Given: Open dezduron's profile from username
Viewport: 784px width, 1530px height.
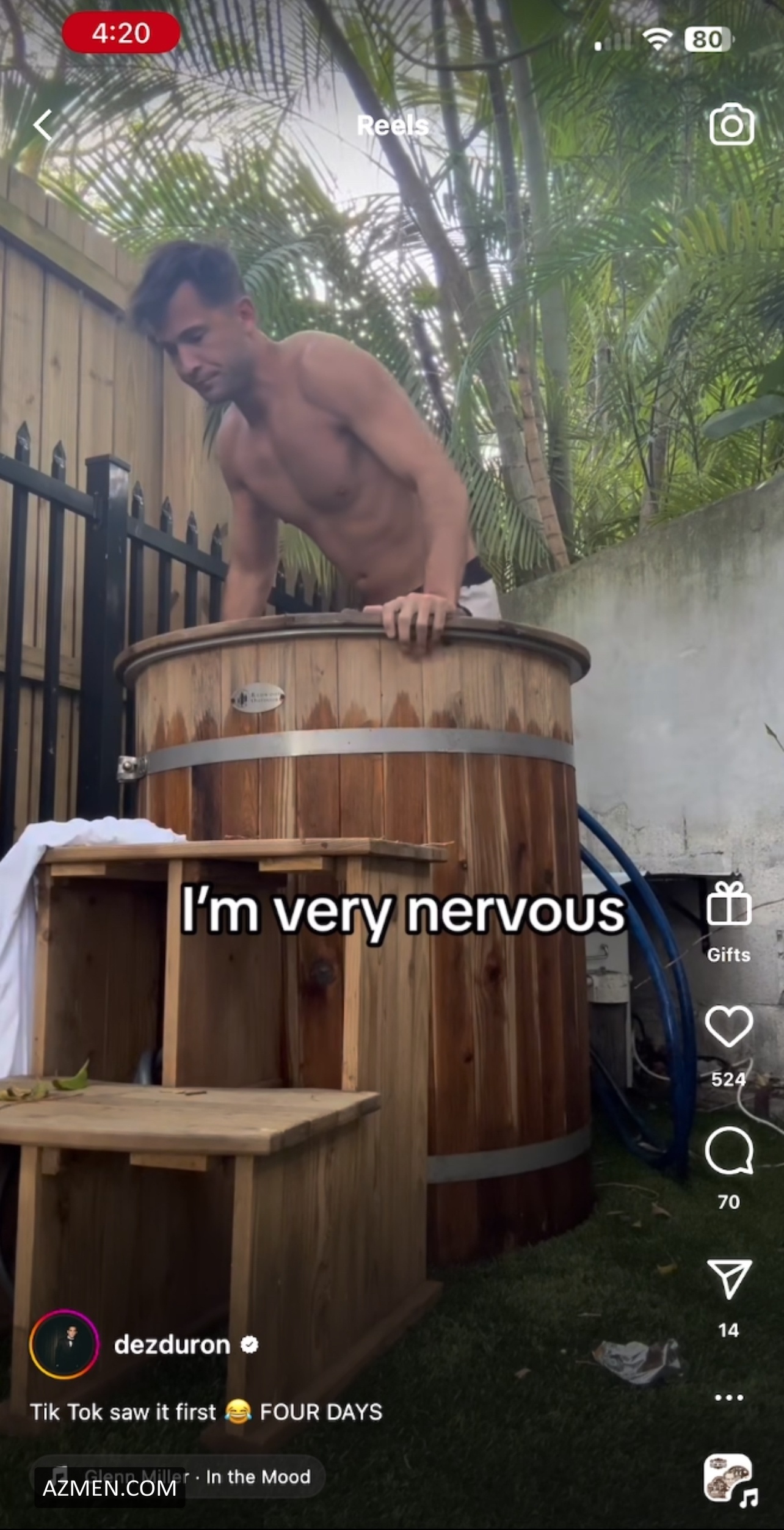Looking at the screenshot, I should coord(172,1344).
